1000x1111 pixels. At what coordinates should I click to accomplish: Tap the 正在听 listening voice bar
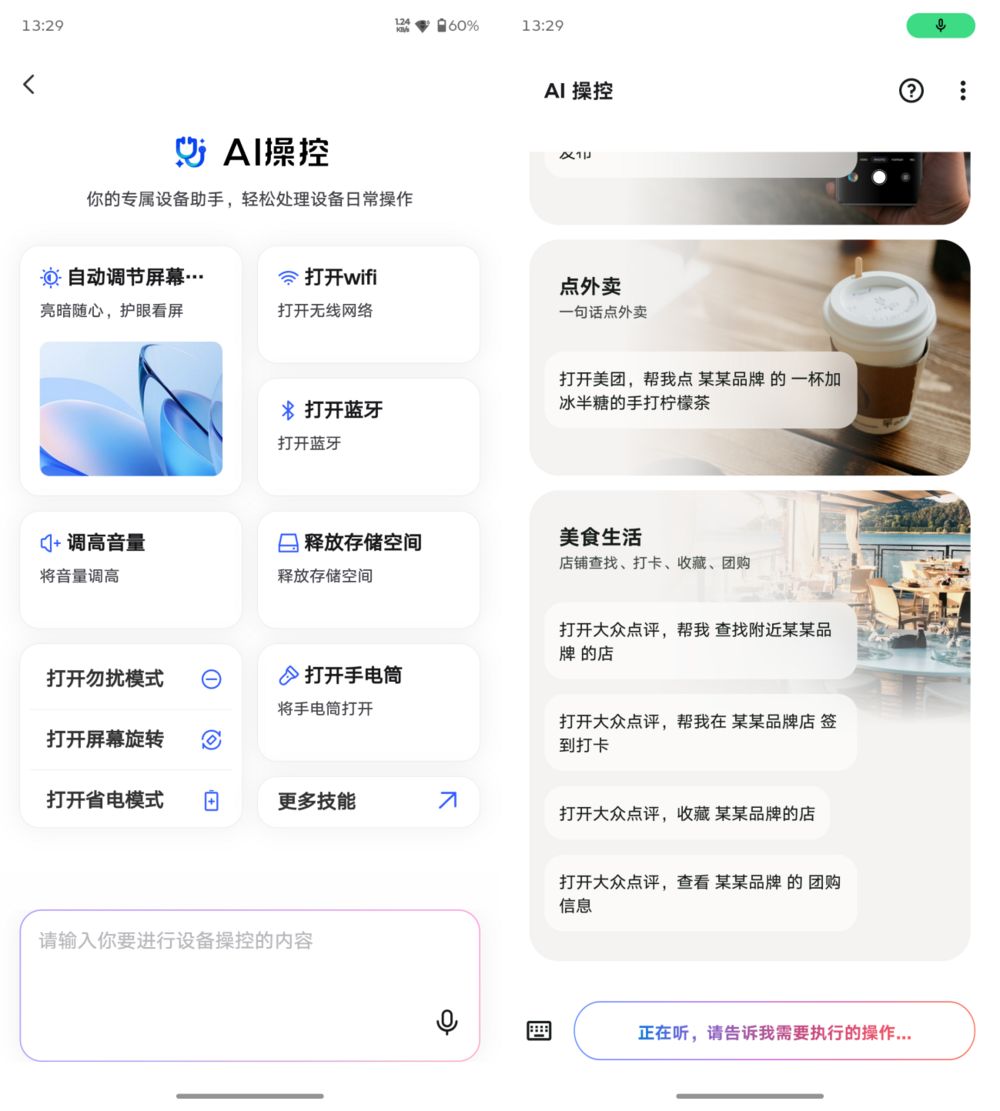774,1031
